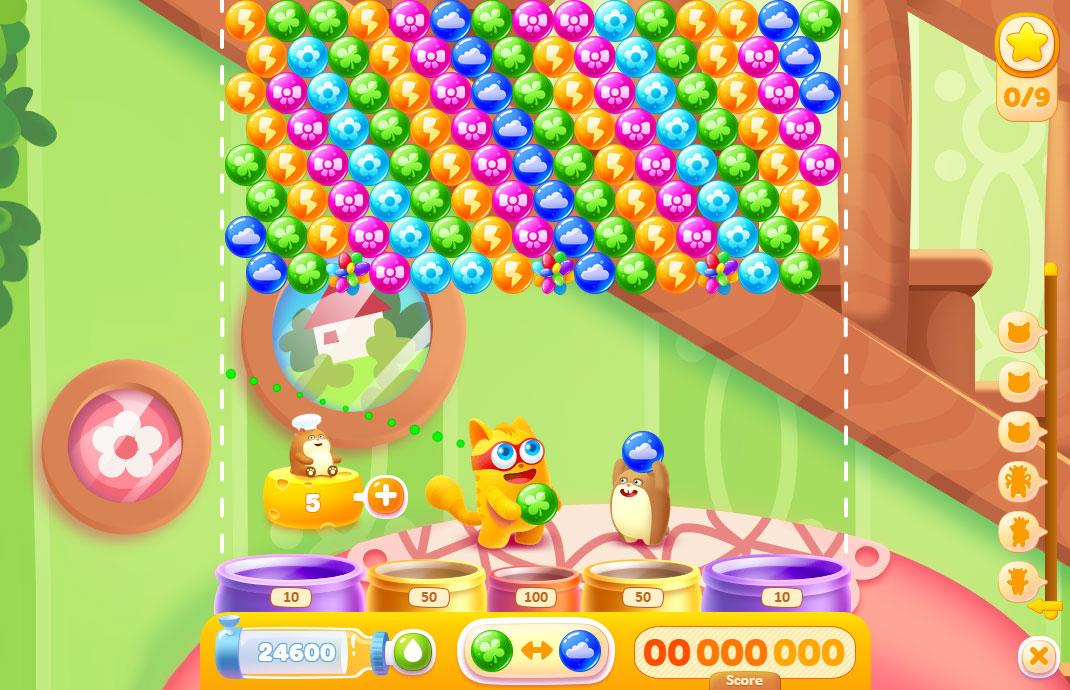This screenshot has height=690, width=1070.
Task: Close the game with the X button
Action: pos(1039,657)
